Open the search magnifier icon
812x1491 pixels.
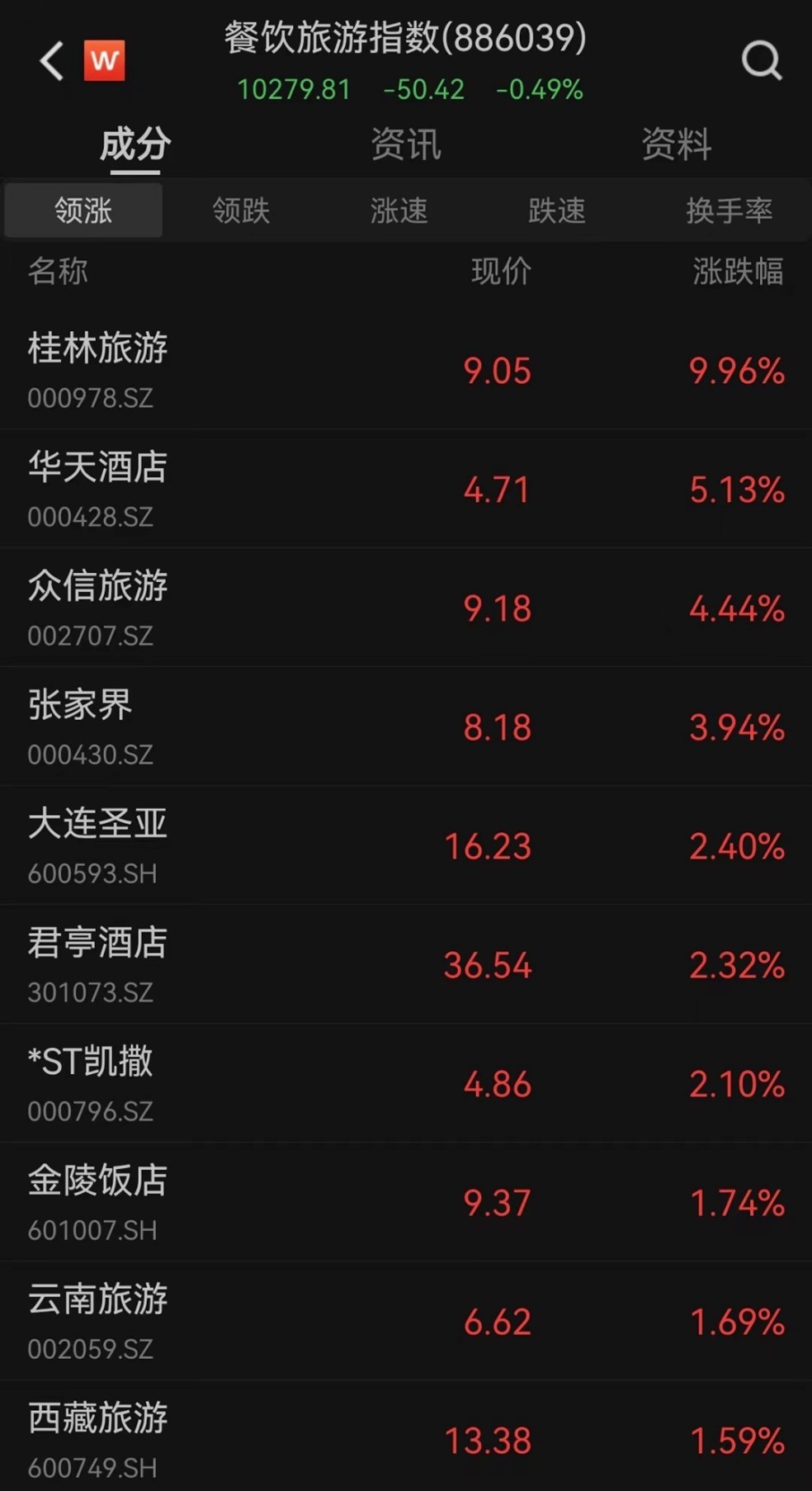click(x=761, y=60)
